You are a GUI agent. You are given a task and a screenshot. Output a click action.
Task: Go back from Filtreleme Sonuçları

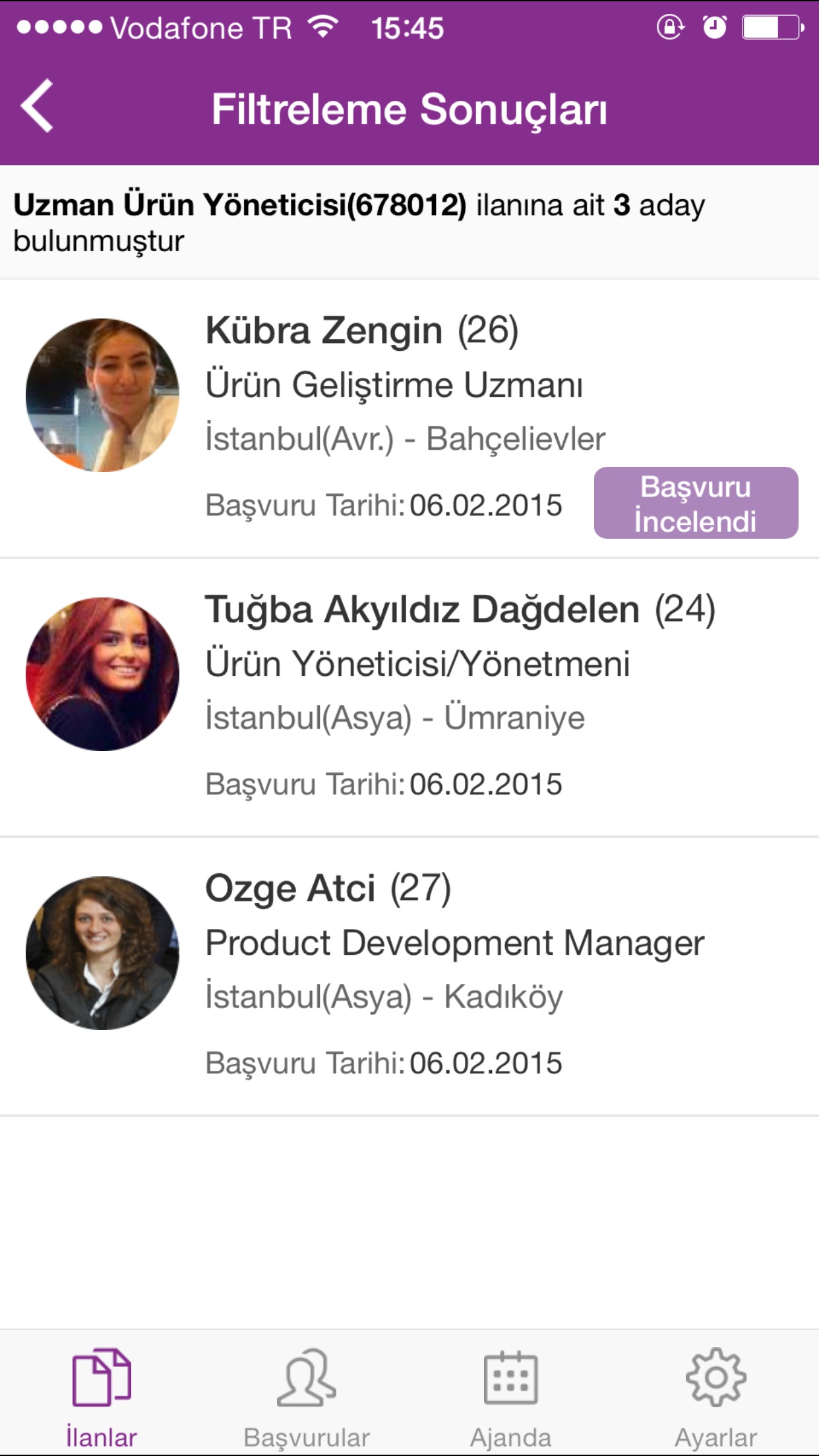(37, 107)
